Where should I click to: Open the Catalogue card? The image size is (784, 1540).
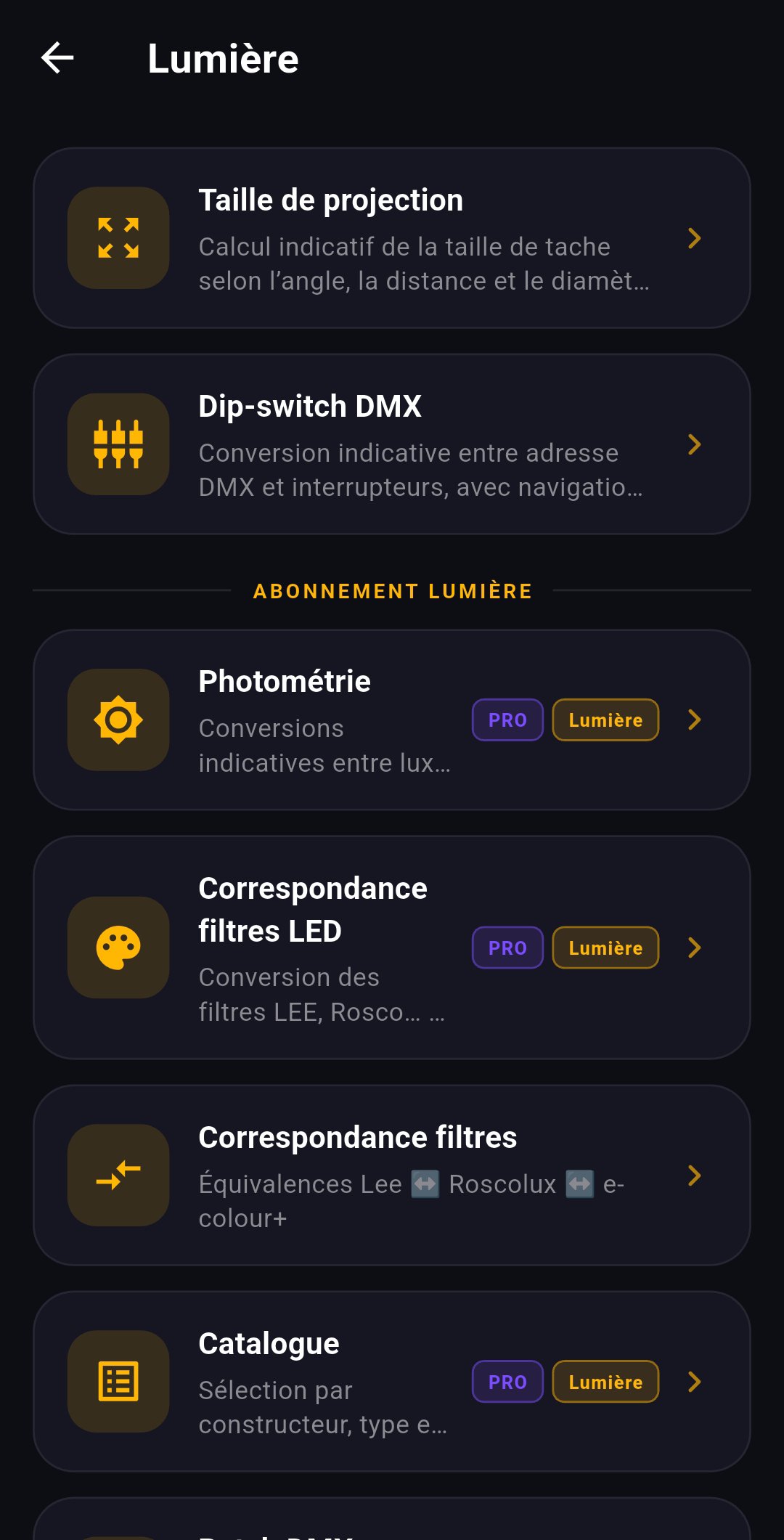[392, 1382]
